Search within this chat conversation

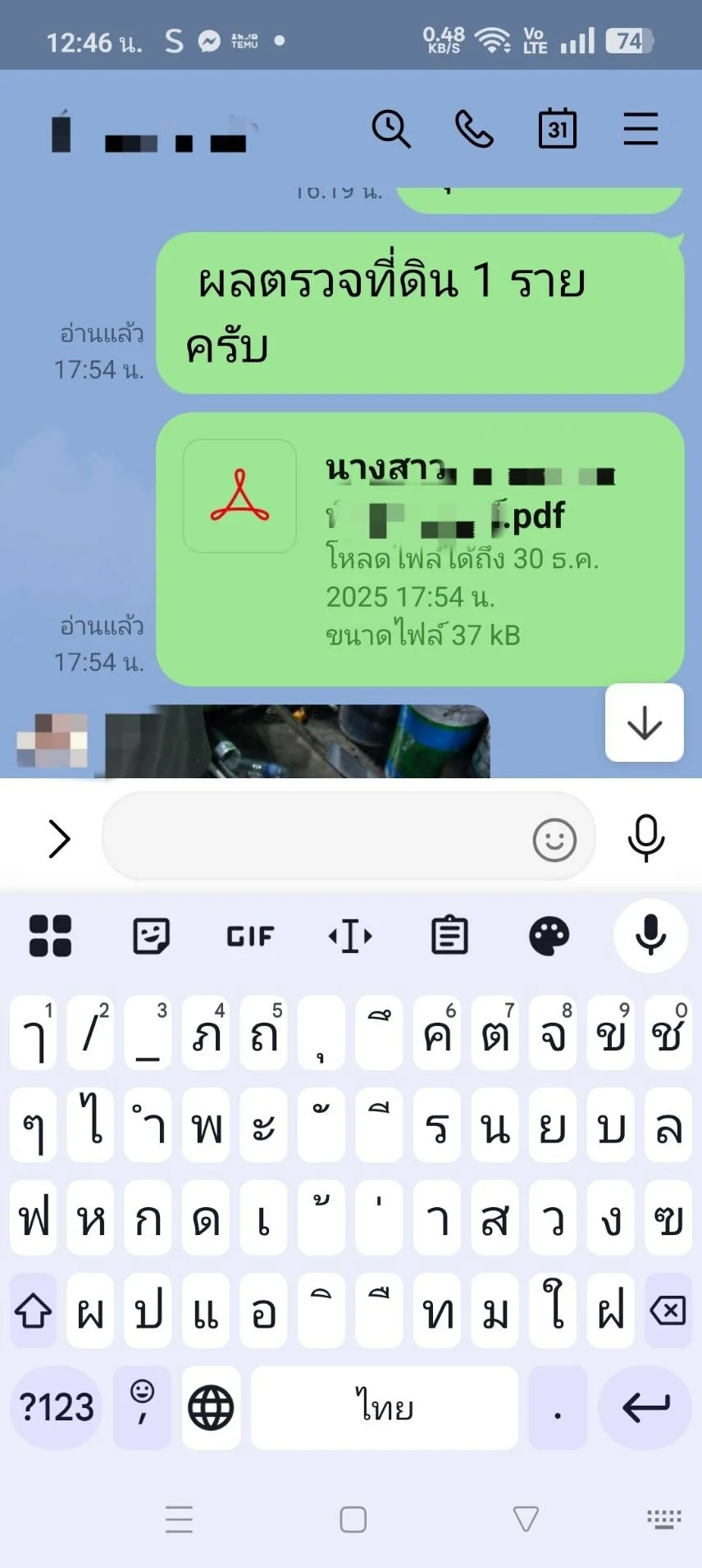coord(391,129)
